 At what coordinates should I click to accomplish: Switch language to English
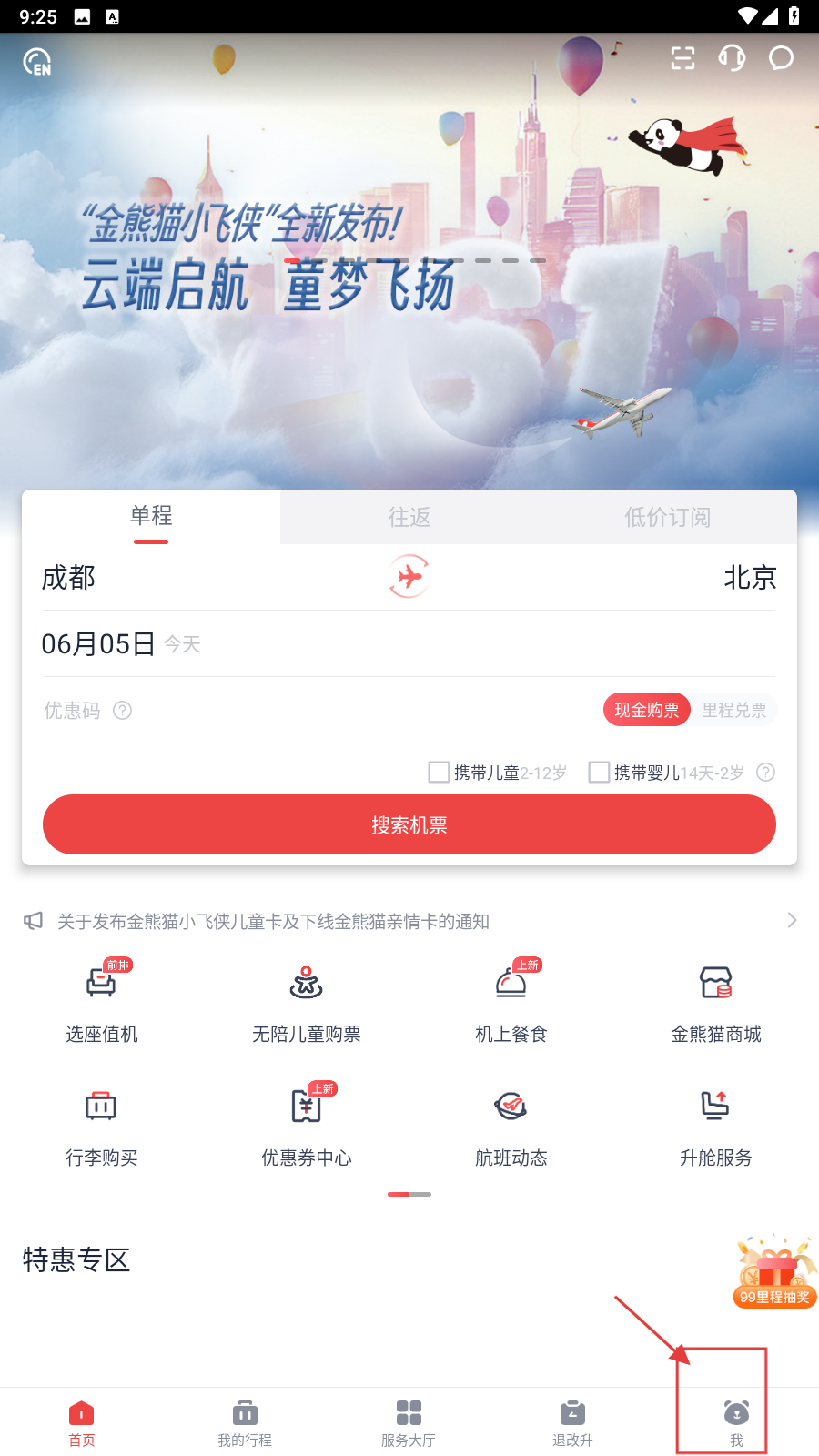coord(37,62)
